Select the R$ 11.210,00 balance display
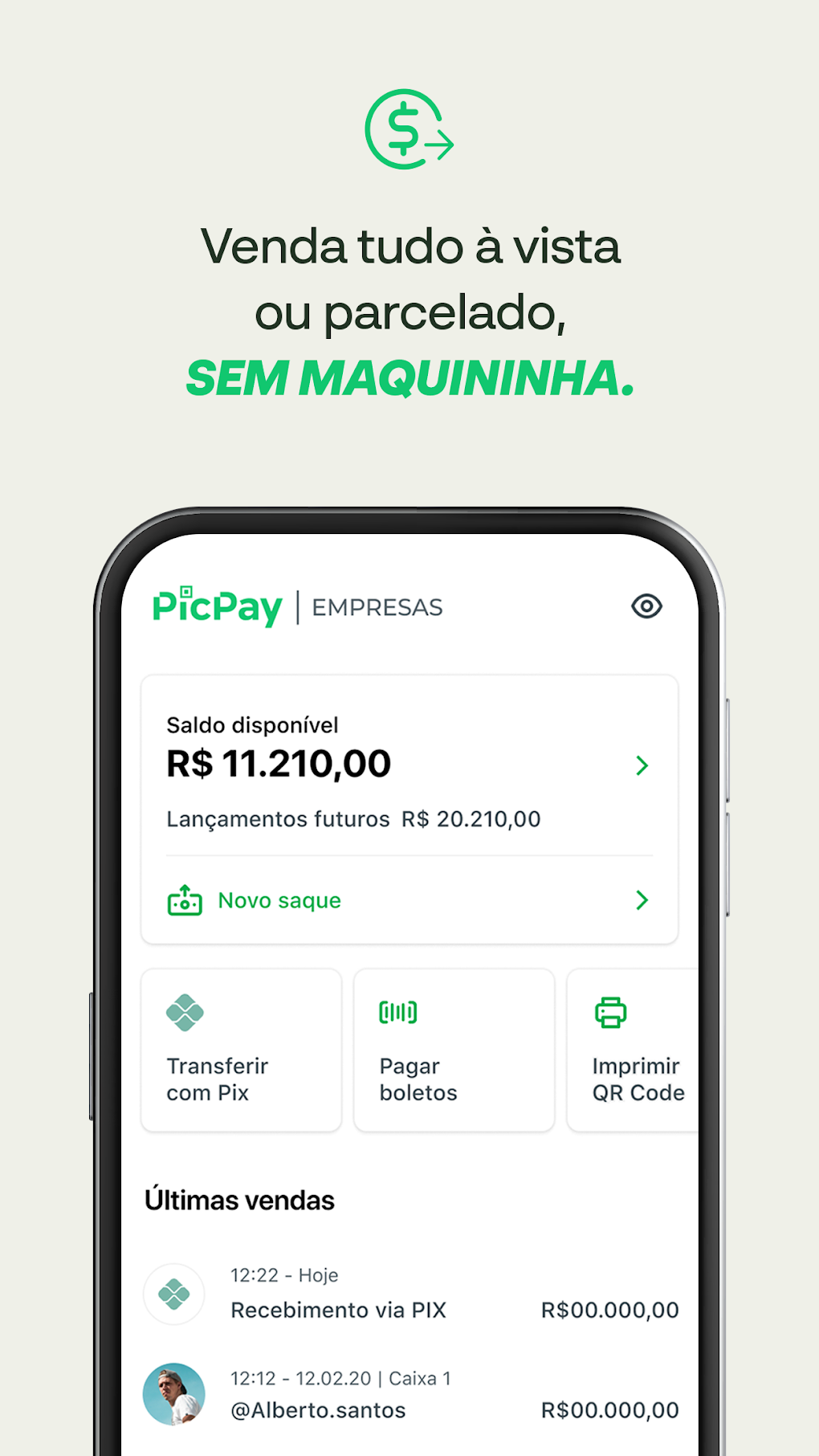Image resolution: width=819 pixels, height=1456 pixels. point(278,764)
